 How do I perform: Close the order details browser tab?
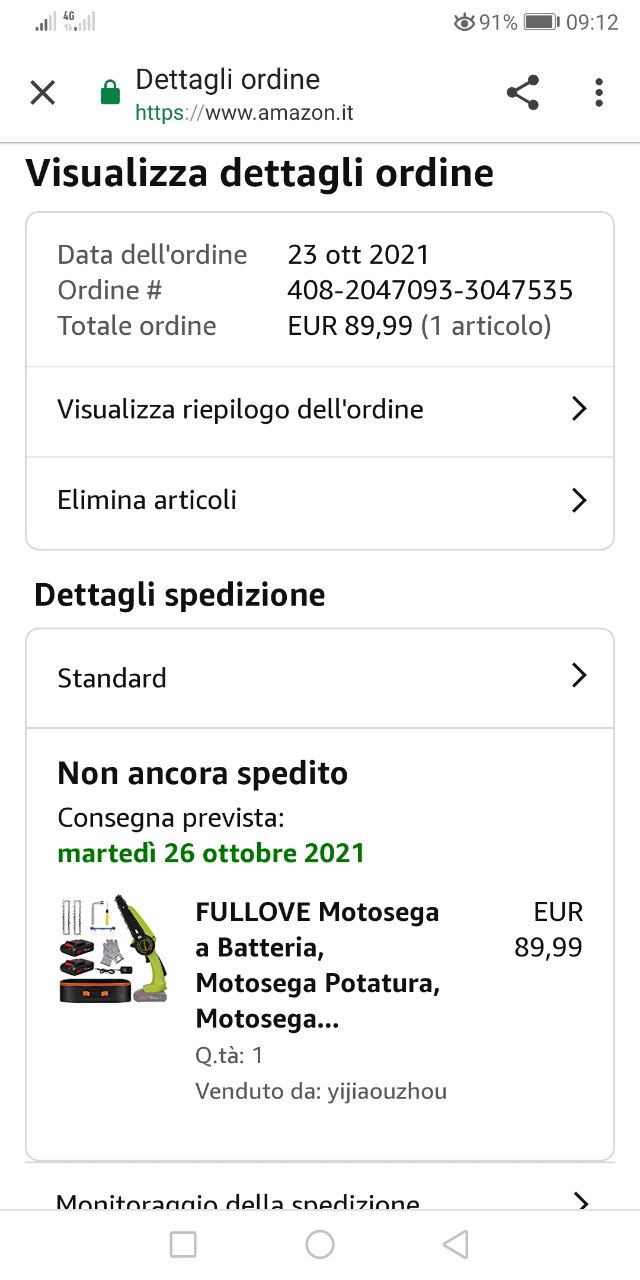tap(42, 93)
